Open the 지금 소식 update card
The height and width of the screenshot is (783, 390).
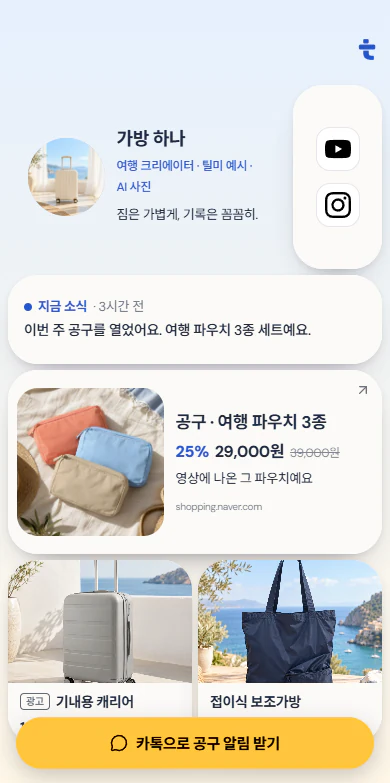pos(195,319)
